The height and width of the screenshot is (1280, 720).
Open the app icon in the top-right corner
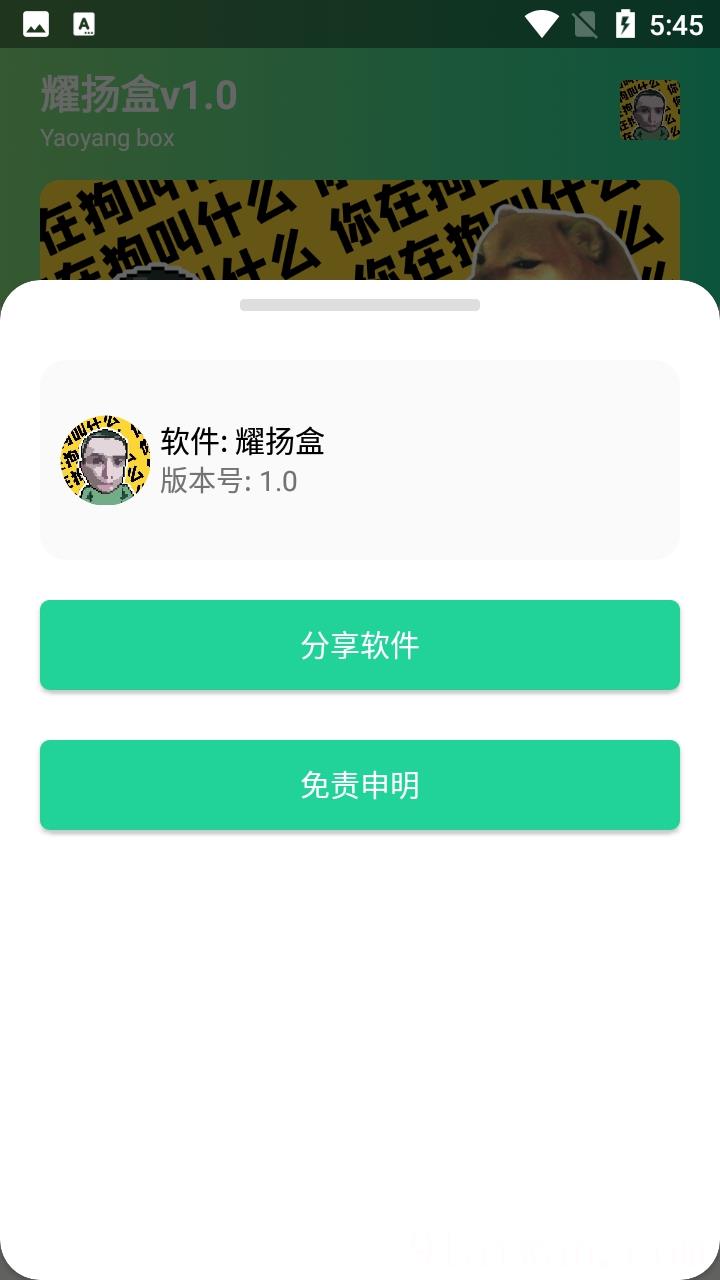[649, 110]
